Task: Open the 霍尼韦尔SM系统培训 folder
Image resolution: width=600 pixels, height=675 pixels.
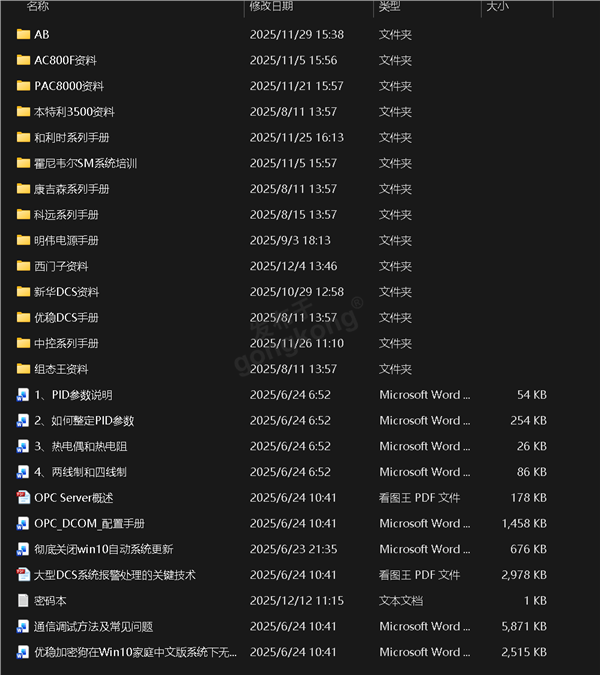Action: tap(85, 163)
